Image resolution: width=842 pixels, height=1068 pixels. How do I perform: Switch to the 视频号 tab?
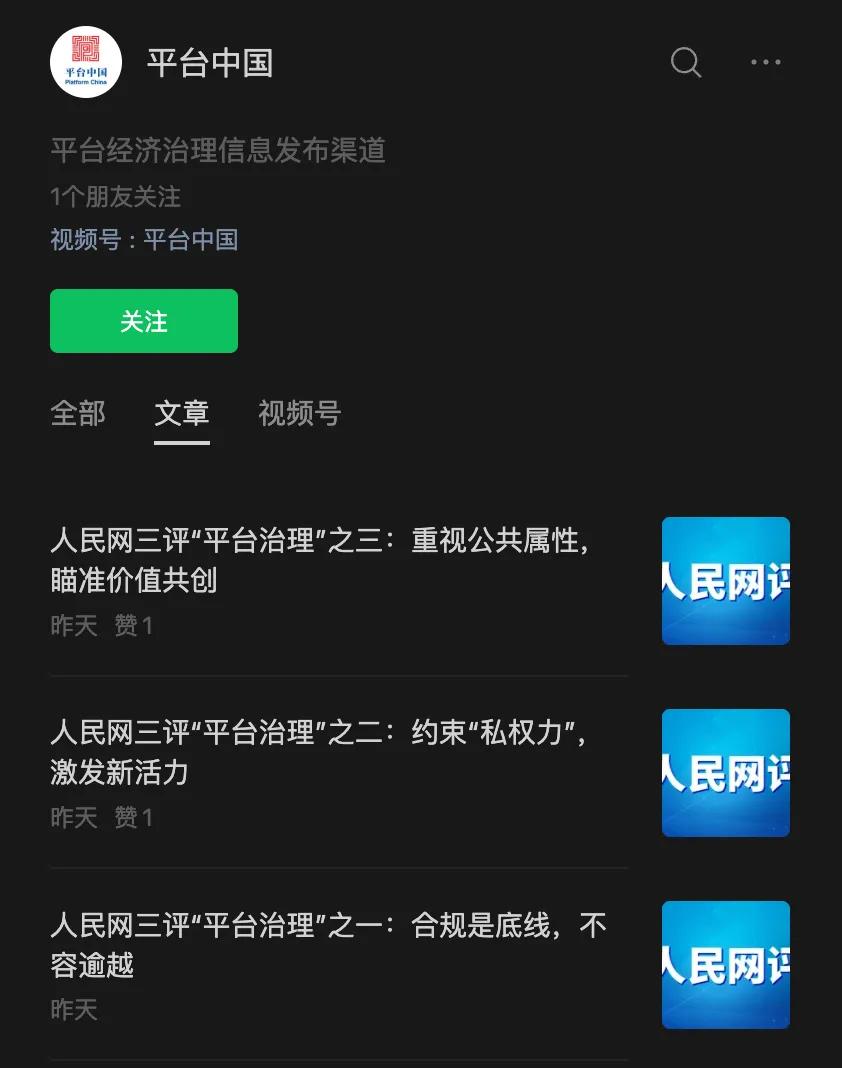[299, 413]
